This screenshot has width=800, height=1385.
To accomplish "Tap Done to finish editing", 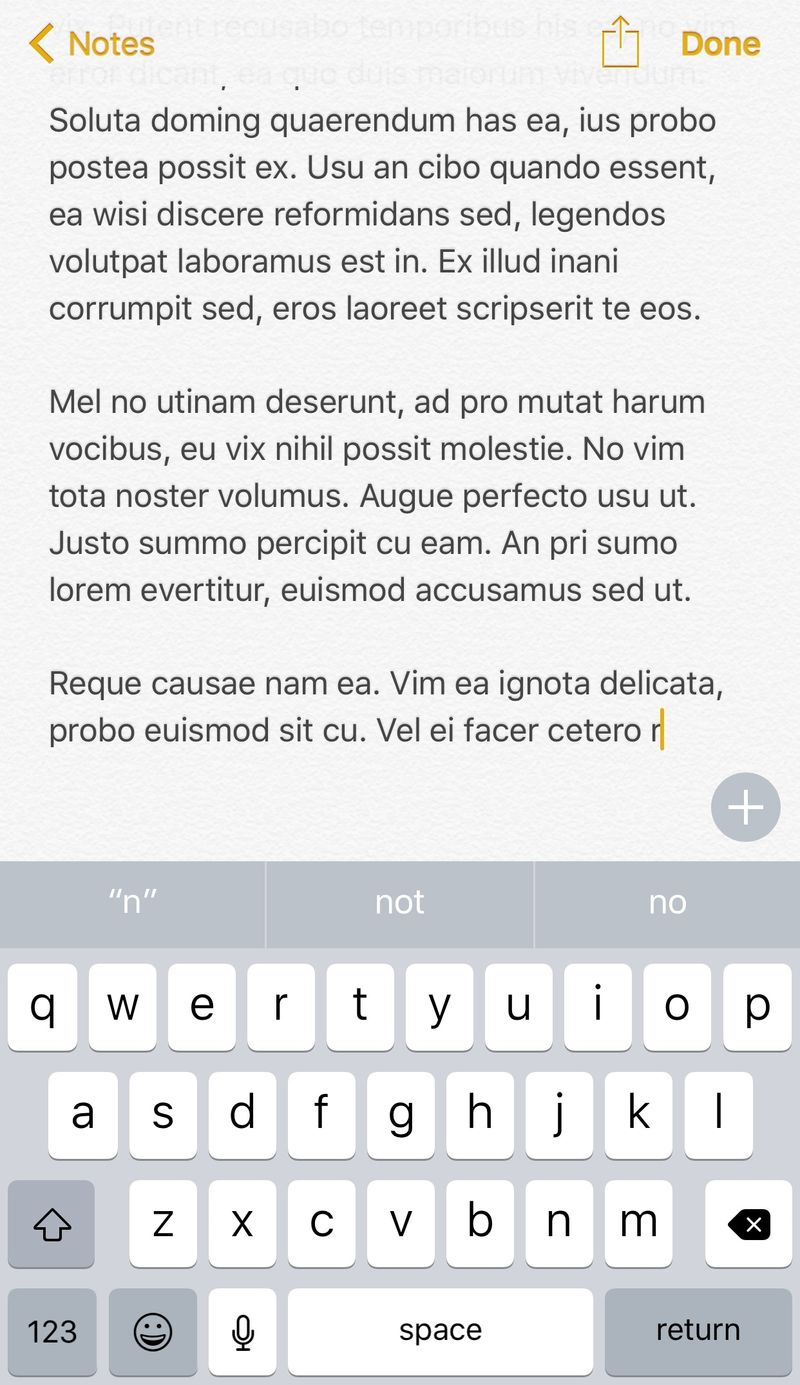I will (720, 44).
